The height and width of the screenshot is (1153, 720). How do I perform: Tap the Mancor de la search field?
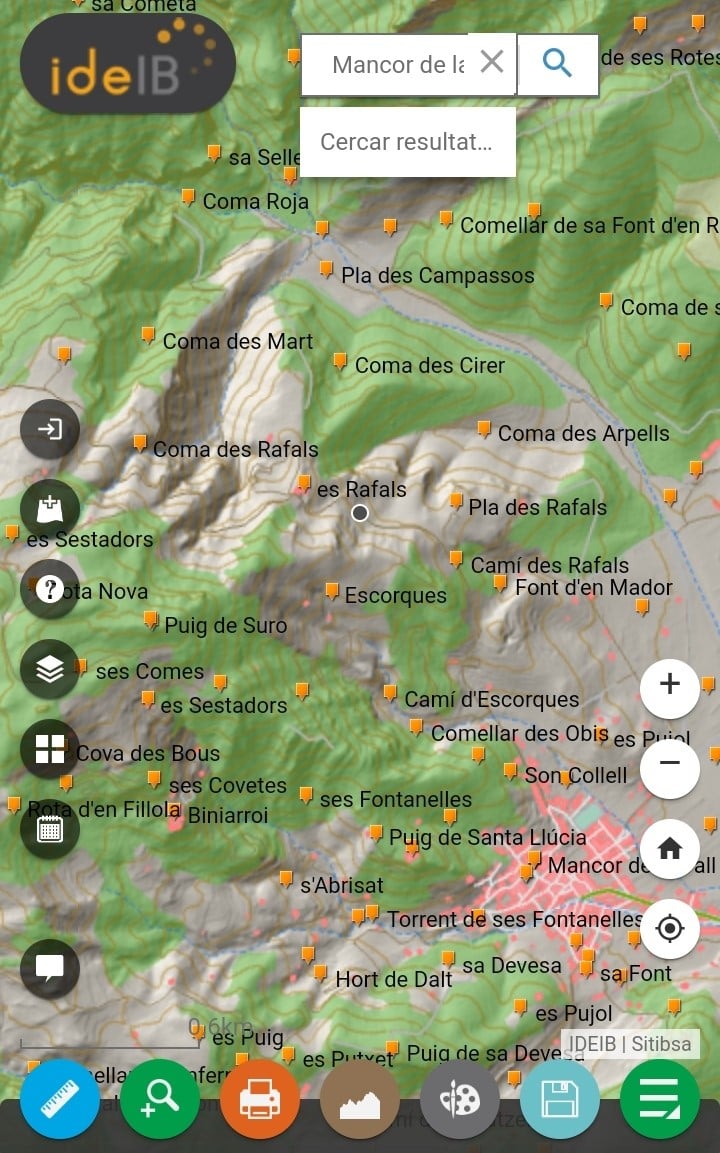(x=398, y=65)
